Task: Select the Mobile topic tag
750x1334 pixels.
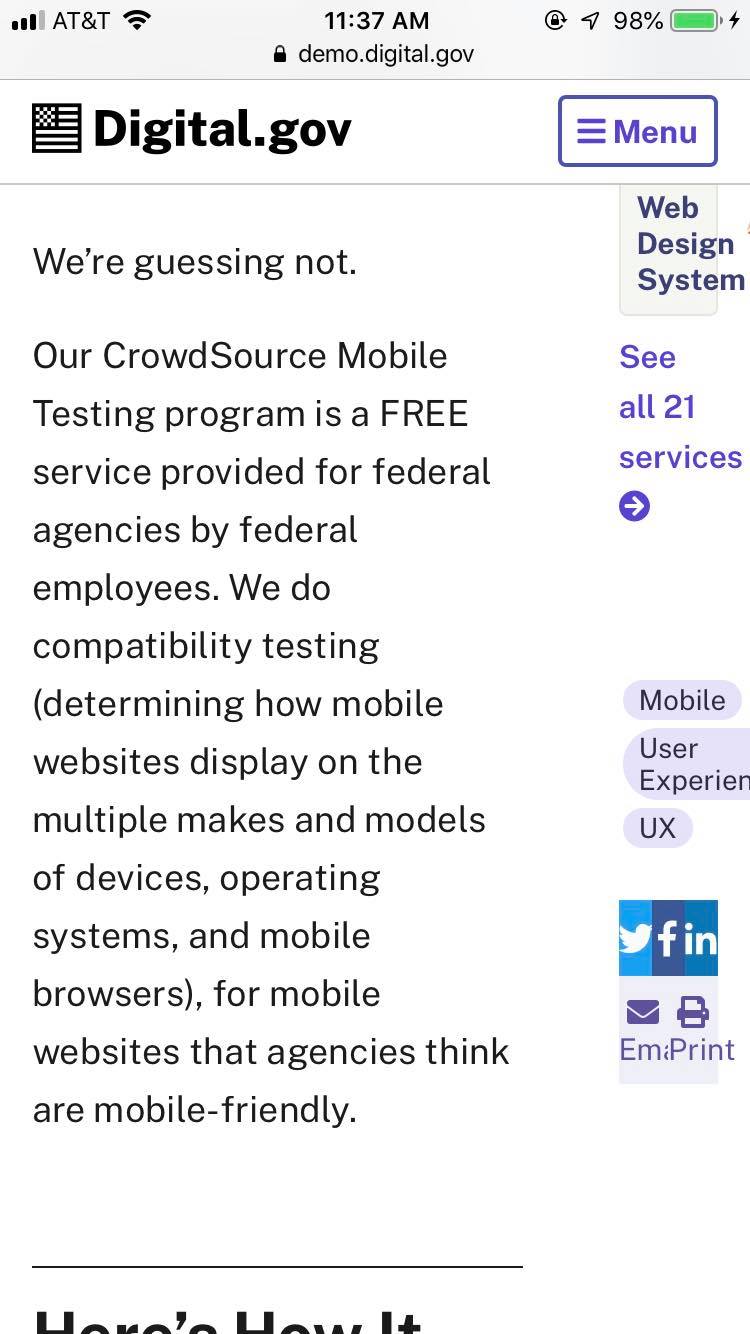Action: point(683,700)
